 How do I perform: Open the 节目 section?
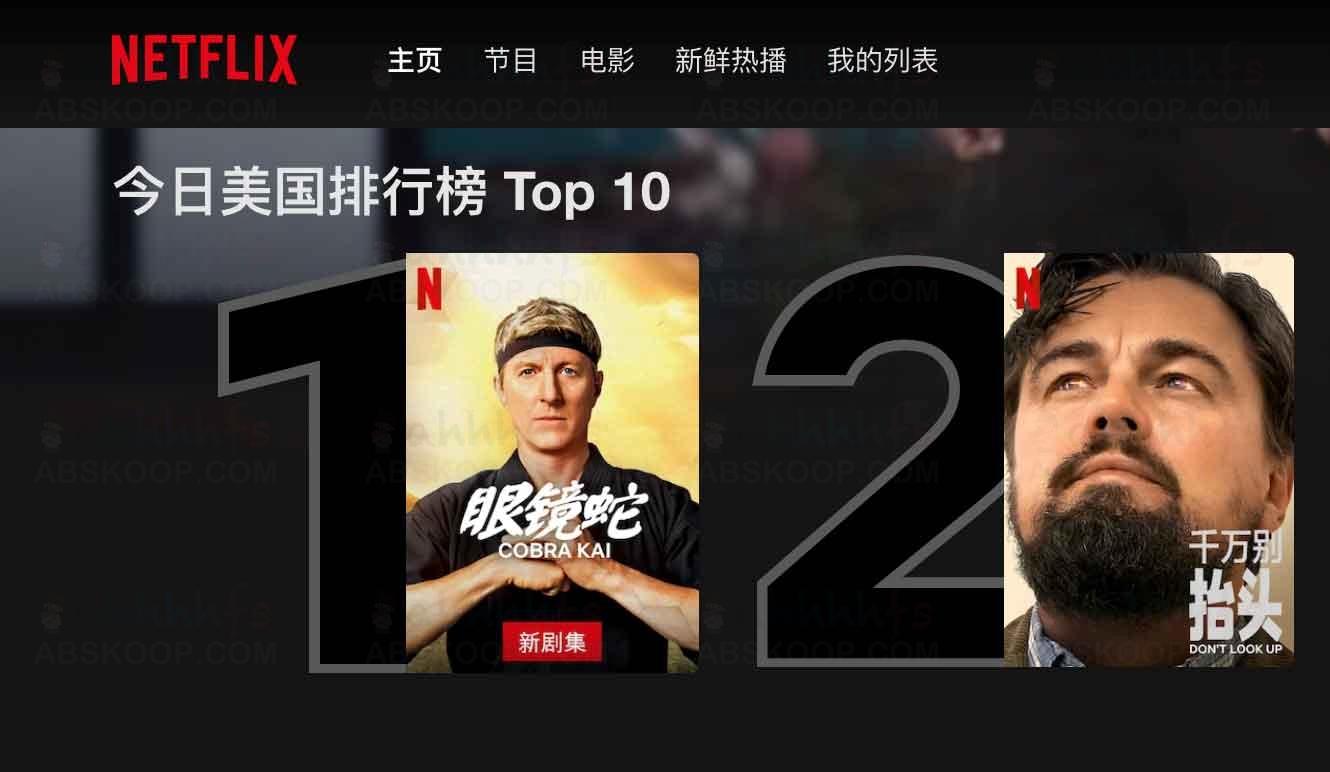click(510, 61)
